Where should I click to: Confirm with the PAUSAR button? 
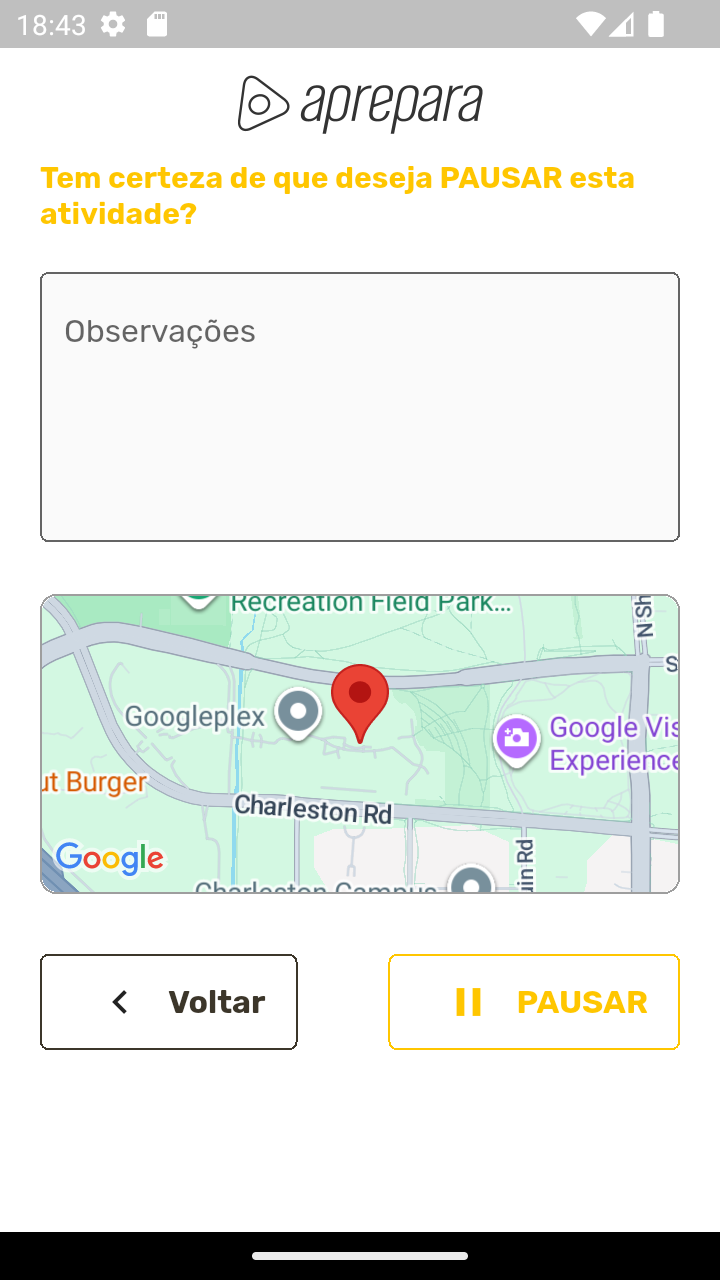[534, 1002]
